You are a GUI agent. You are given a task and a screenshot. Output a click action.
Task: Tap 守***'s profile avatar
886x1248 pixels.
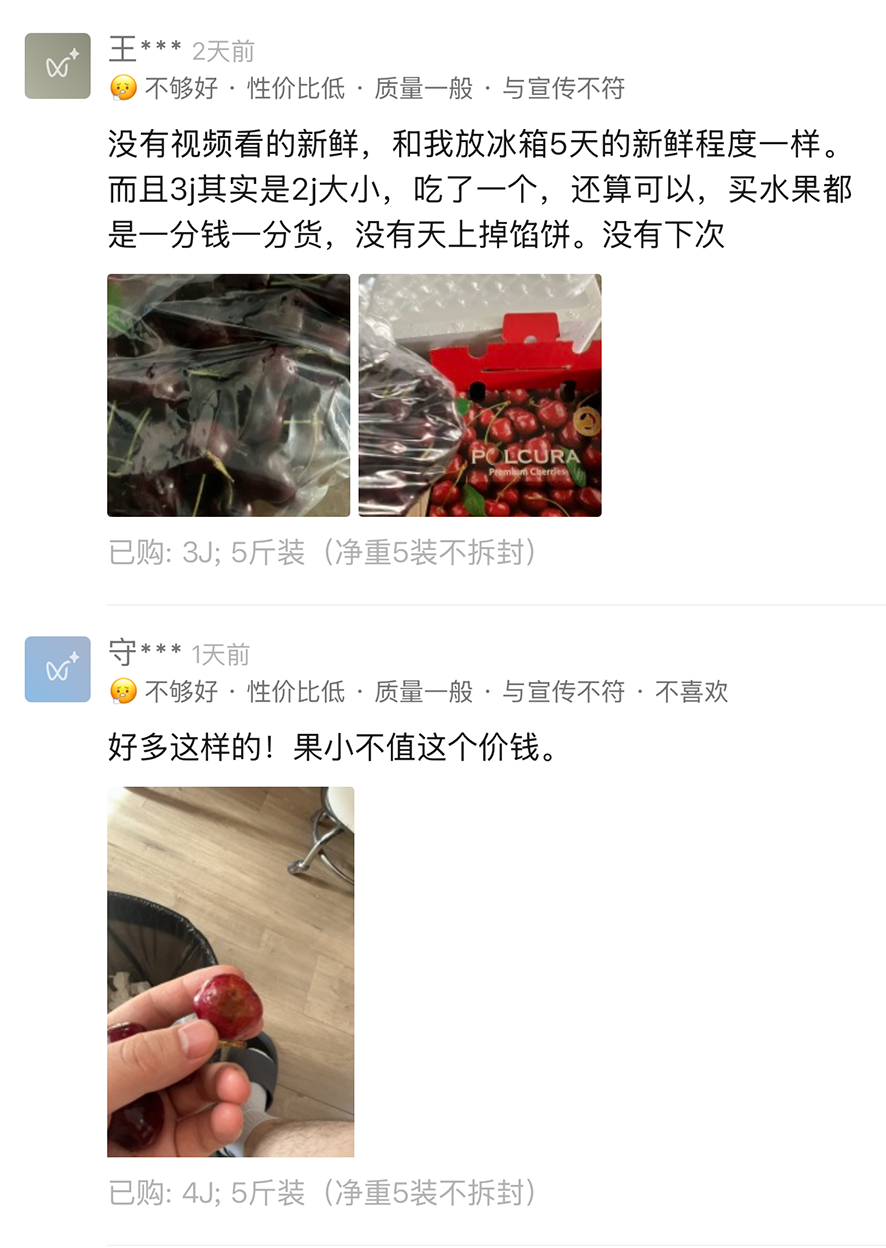(x=58, y=669)
